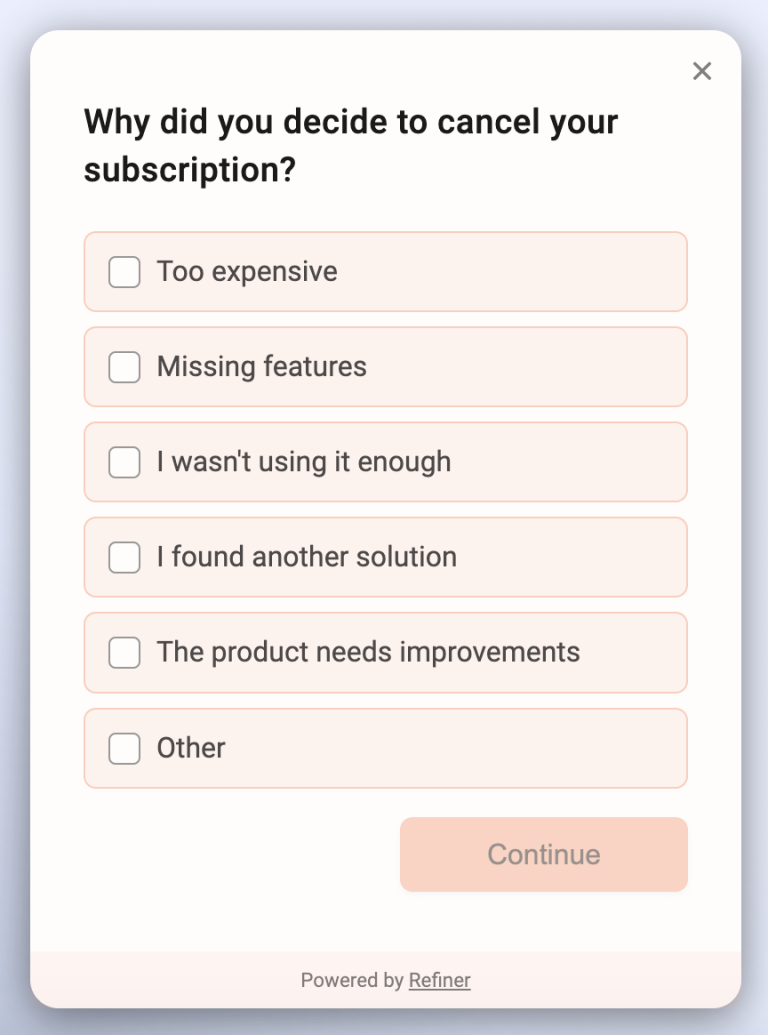This screenshot has height=1035, width=768.
Task: Check the 'Too expensive' checkbox
Action: point(124,271)
